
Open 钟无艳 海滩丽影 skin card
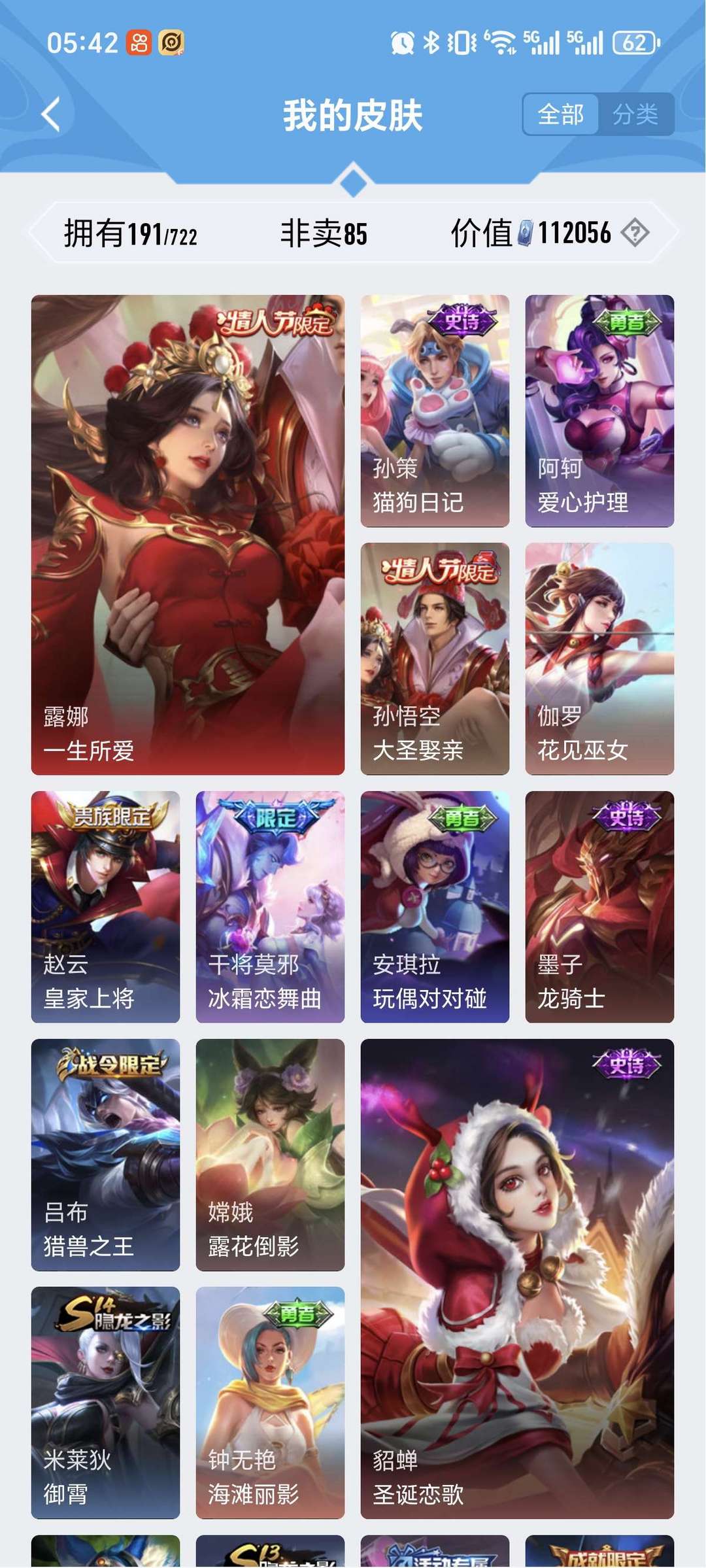[x=270, y=1403]
